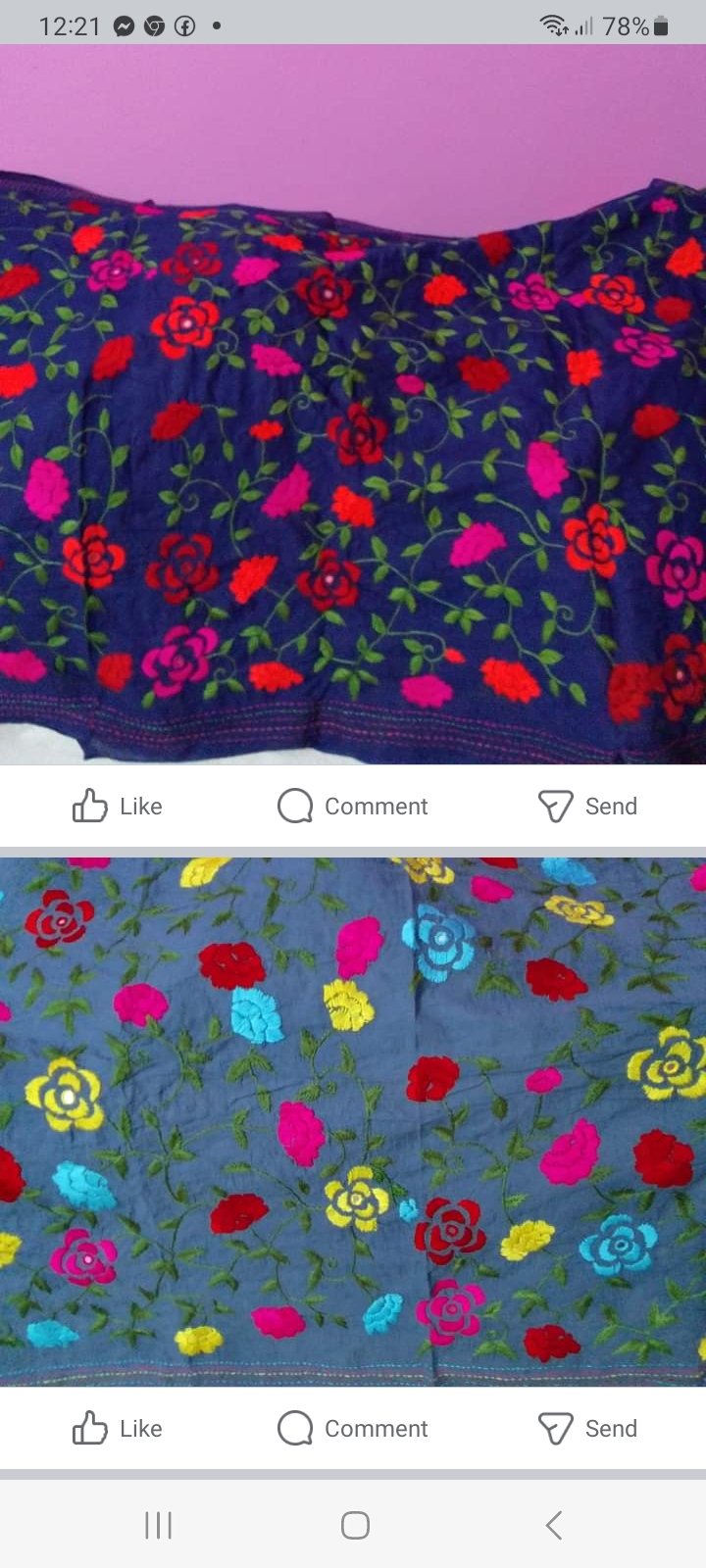The height and width of the screenshot is (1568, 706).
Task: Go back with the system back button
Action: coord(554,1525)
